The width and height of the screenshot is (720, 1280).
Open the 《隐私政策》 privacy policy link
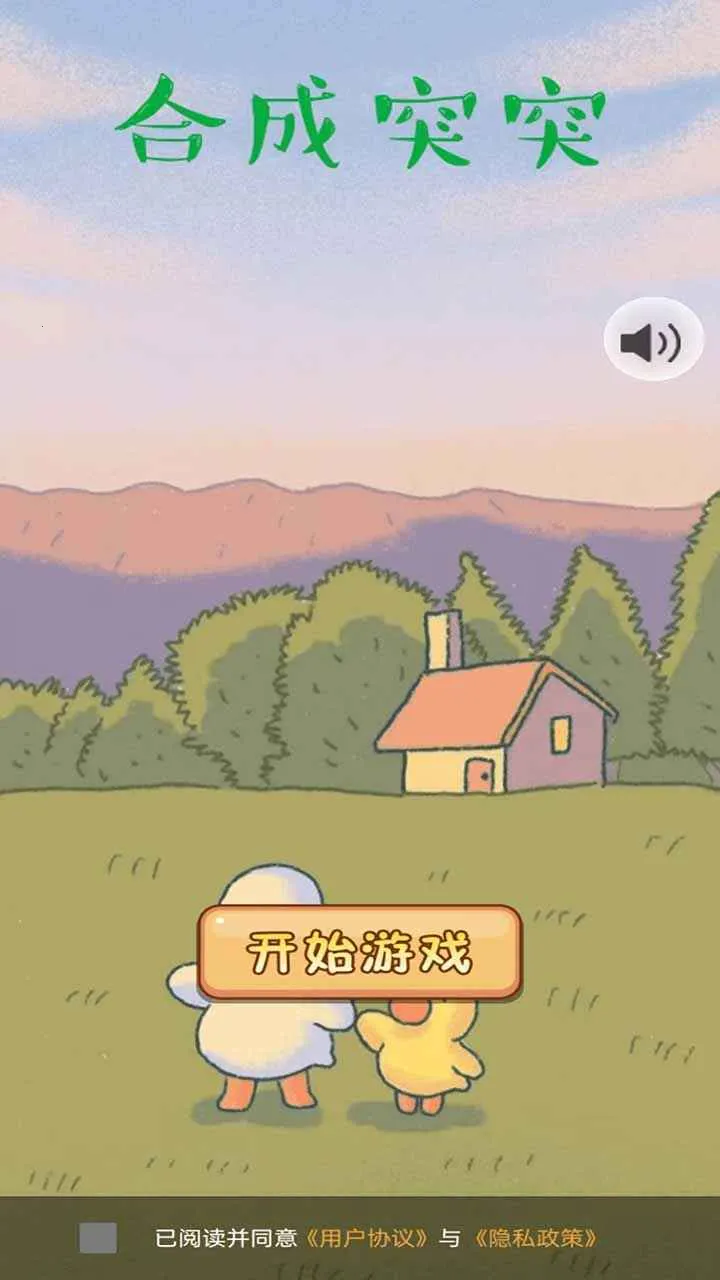537,1238
